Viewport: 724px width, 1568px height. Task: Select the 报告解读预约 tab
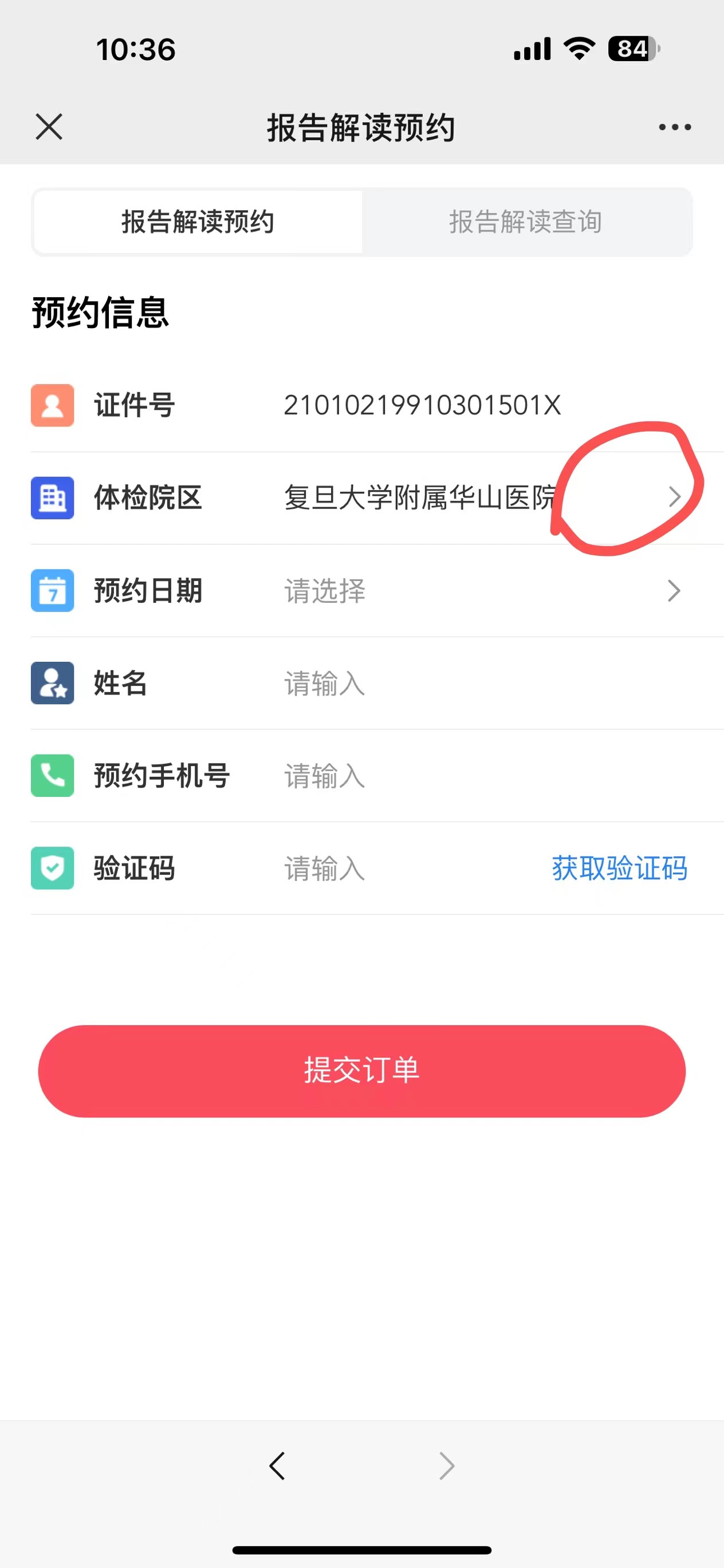pyautogui.click(x=198, y=222)
